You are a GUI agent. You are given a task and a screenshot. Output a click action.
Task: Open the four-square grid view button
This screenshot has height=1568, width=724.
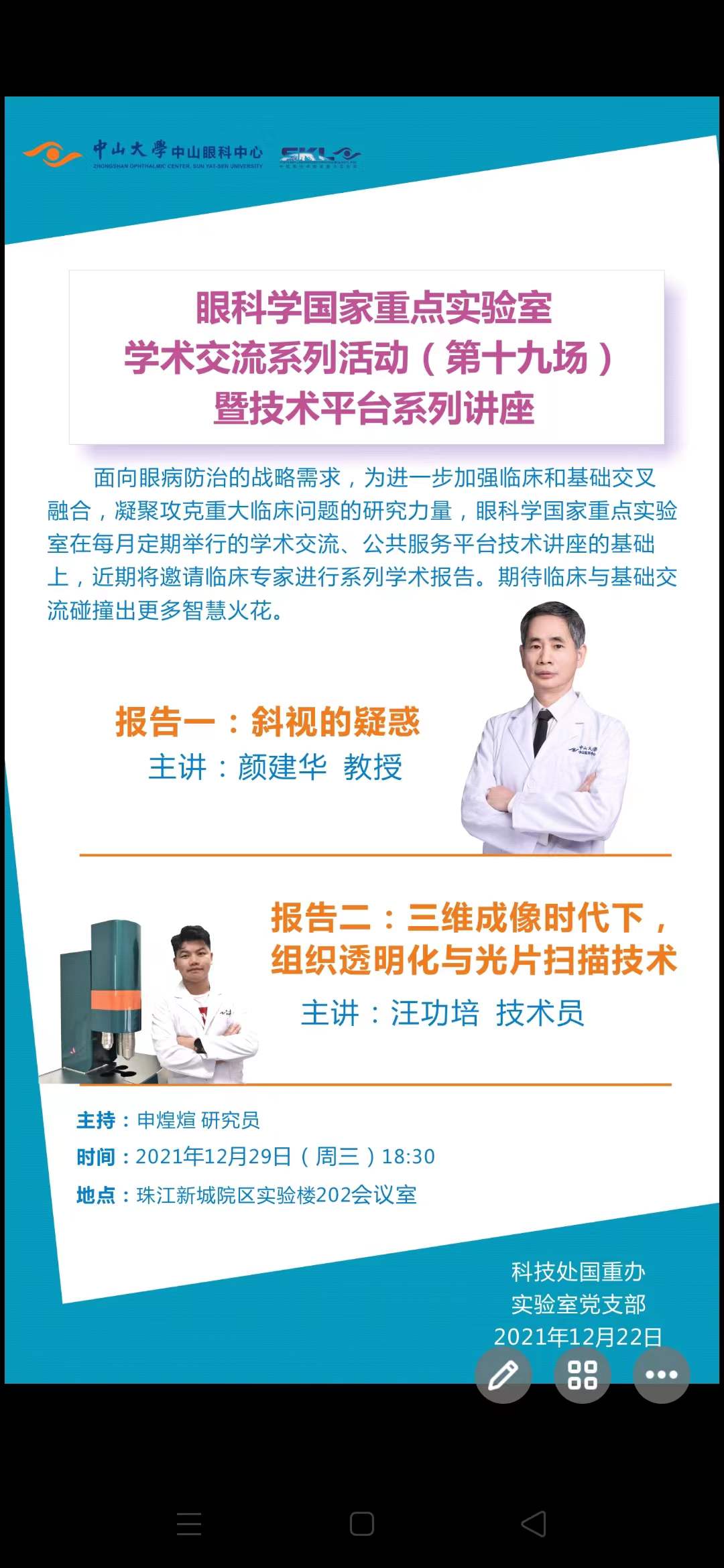click(582, 1375)
